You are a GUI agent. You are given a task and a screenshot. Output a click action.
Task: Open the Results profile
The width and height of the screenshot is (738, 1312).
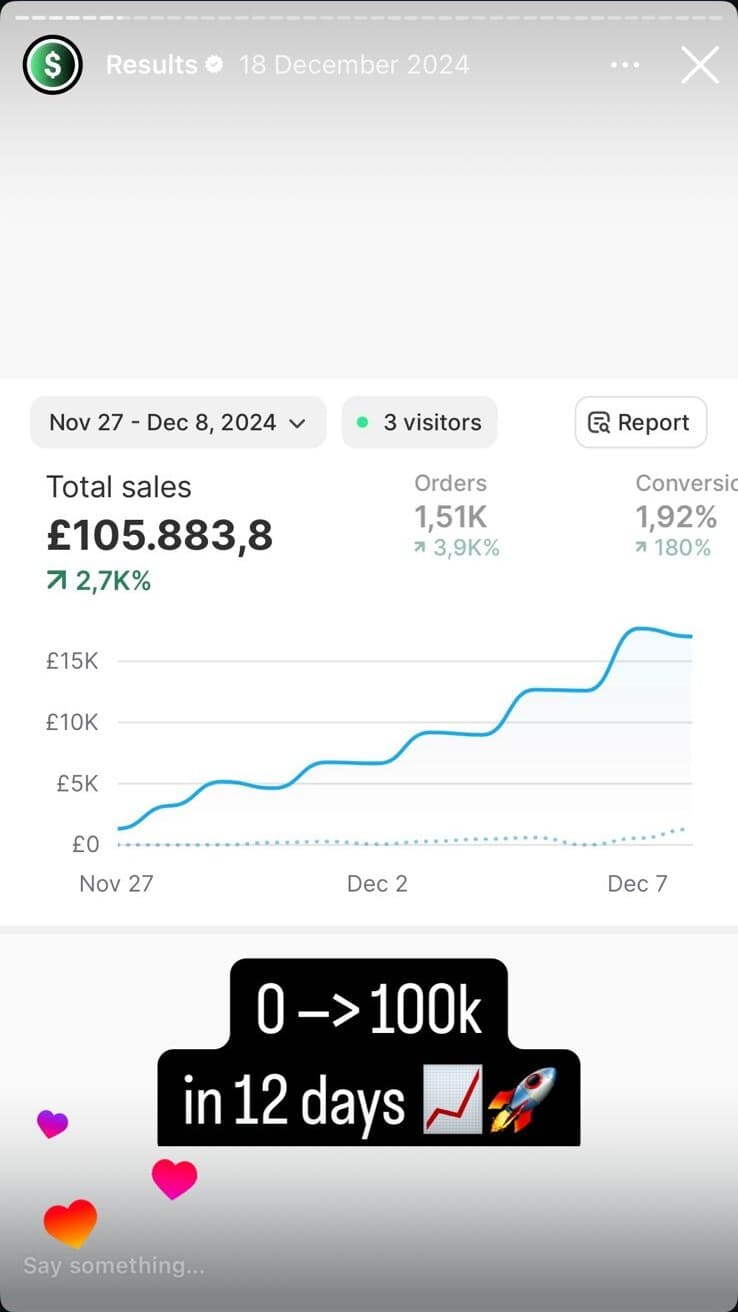[152, 64]
